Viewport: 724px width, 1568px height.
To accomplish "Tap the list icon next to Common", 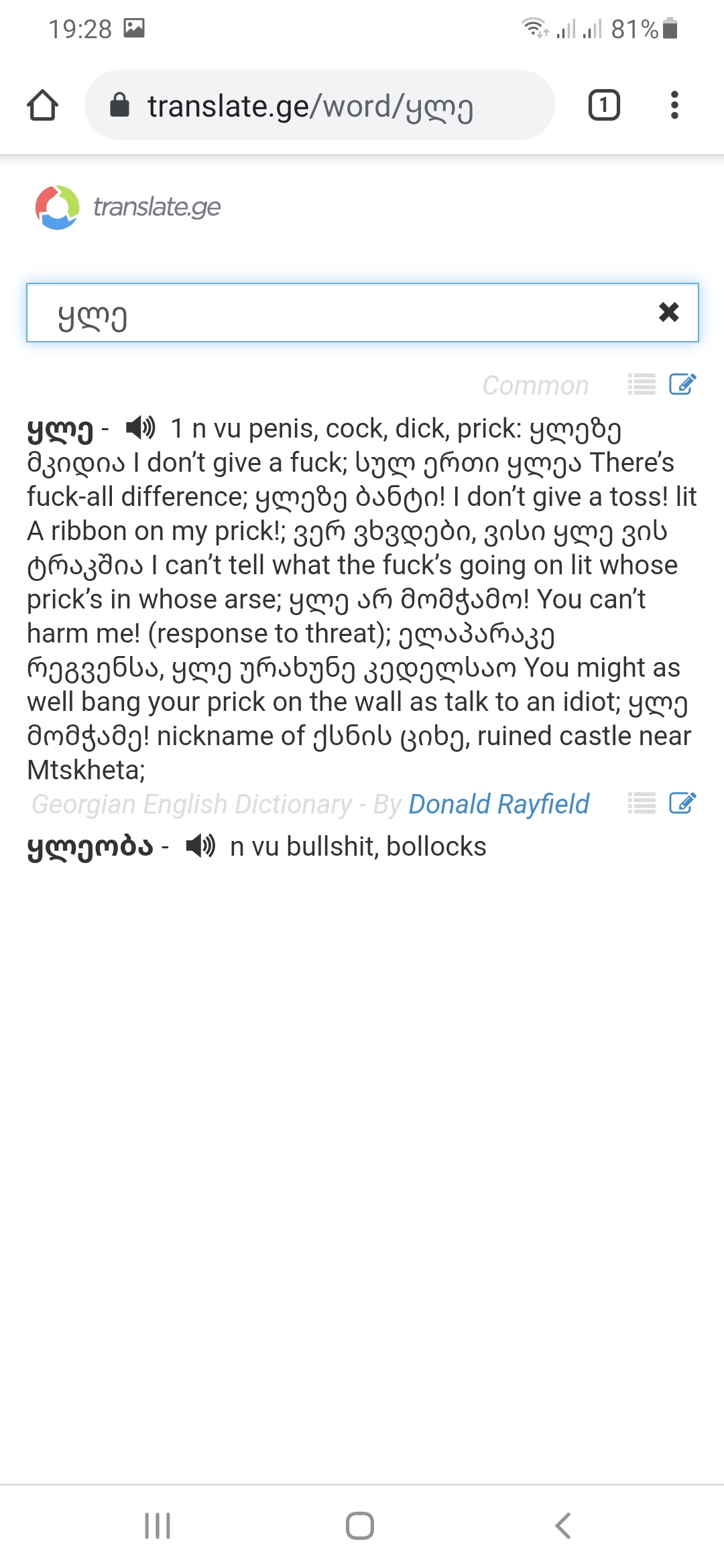I will [642, 385].
